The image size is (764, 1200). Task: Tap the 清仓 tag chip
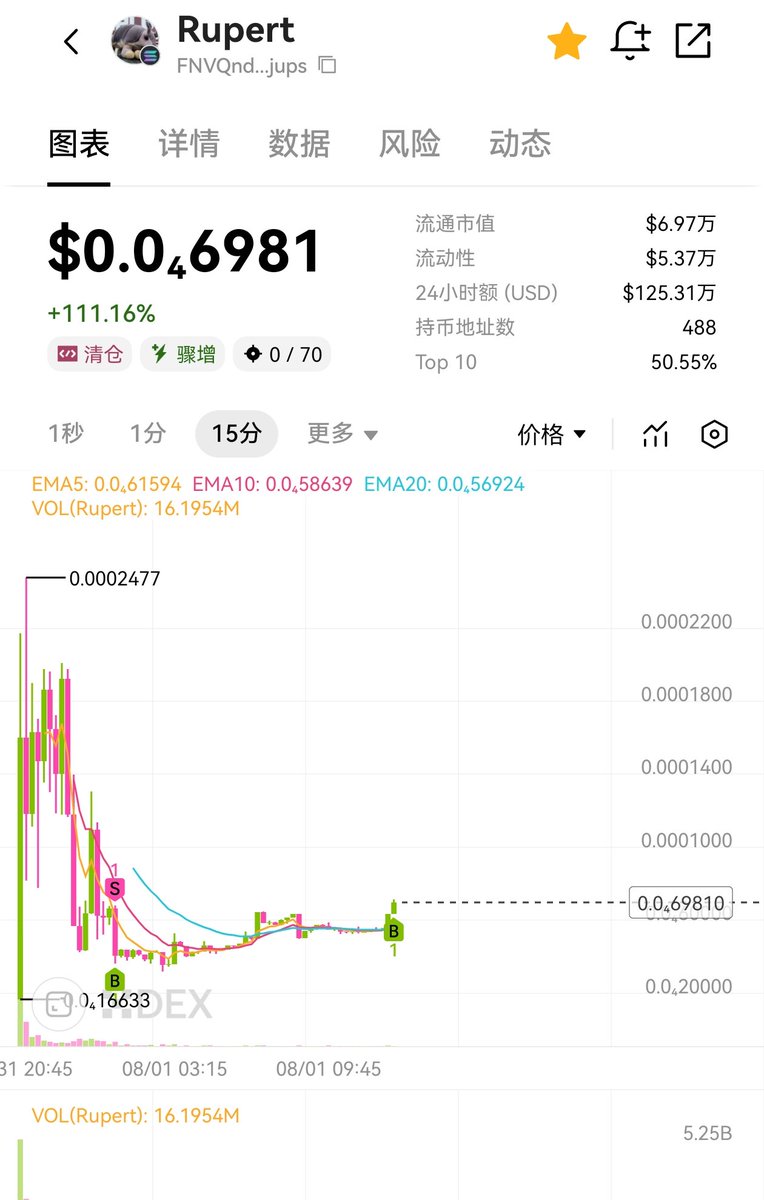coord(90,354)
